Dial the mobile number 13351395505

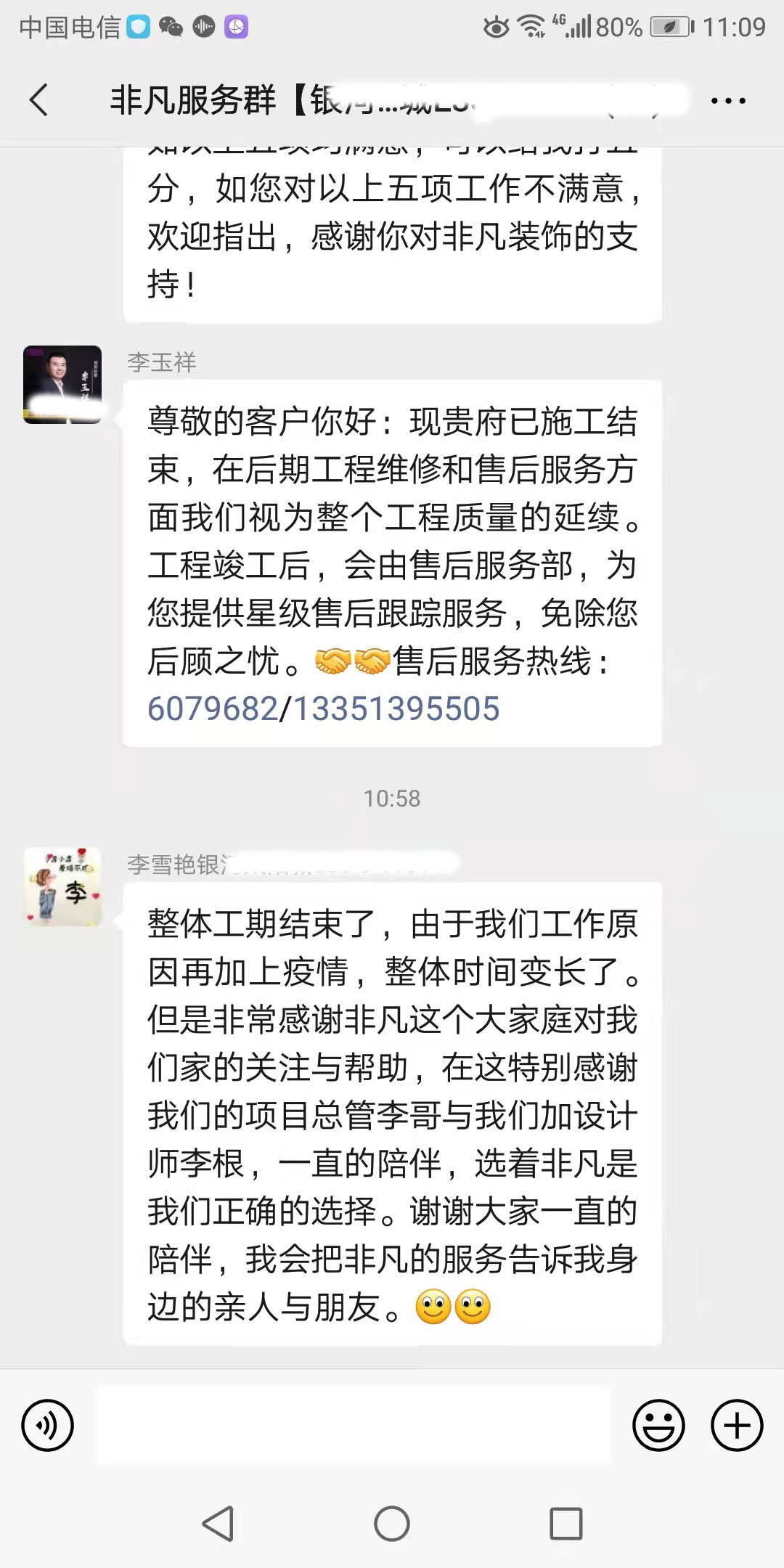(396, 709)
